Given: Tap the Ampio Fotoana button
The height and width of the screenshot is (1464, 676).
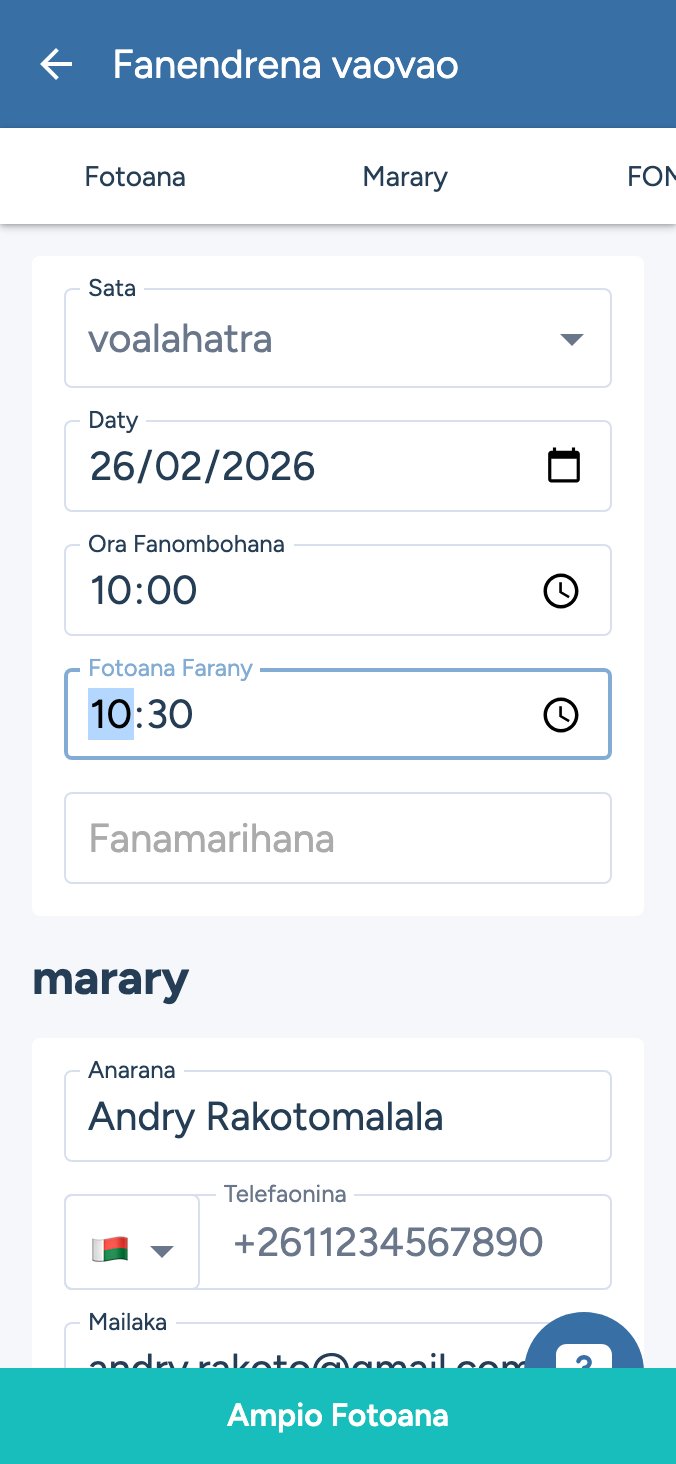Looking at the screenshot, I should [x=338, y=1415].
